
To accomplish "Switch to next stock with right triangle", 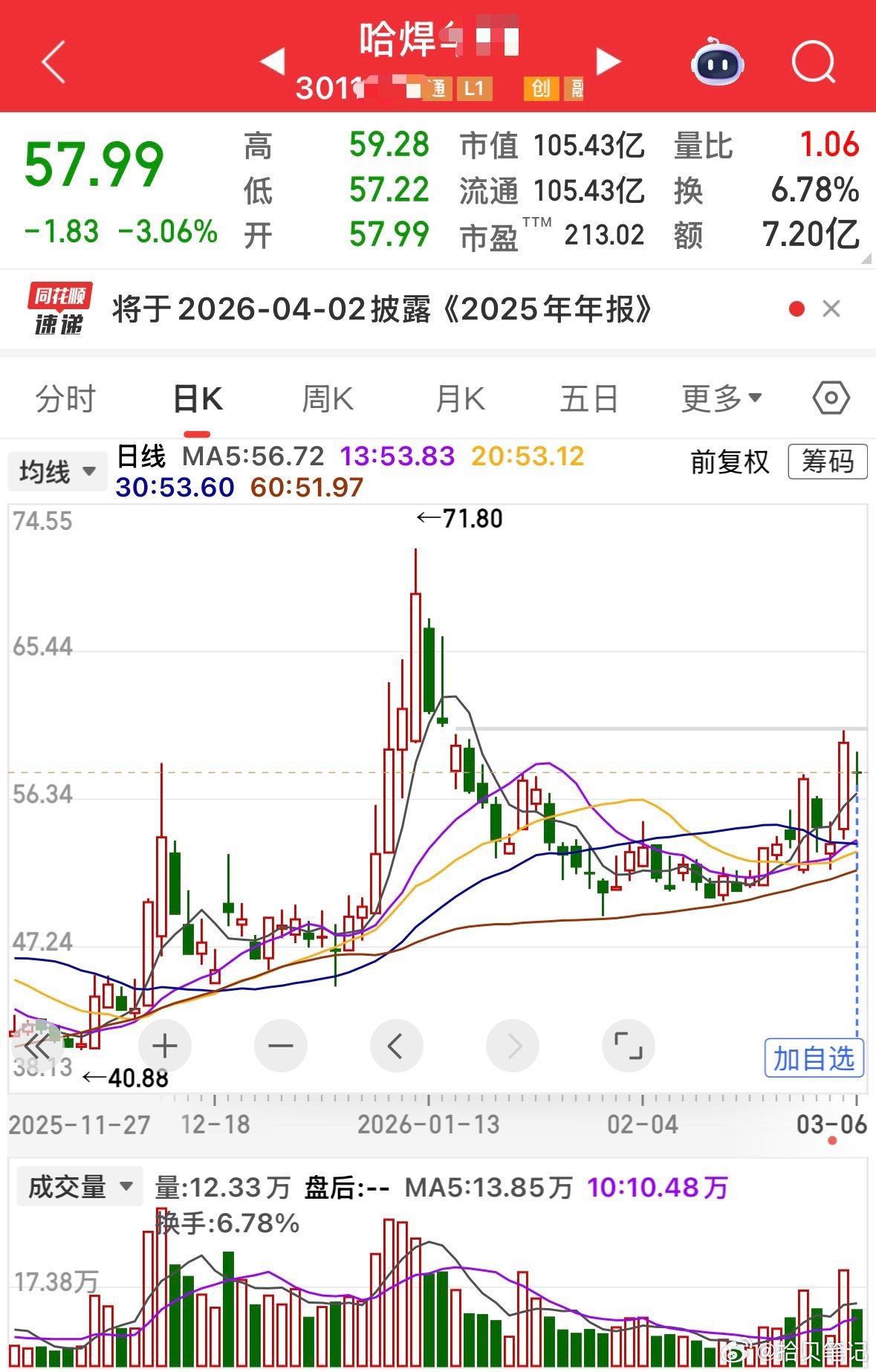I will [608, 62].
